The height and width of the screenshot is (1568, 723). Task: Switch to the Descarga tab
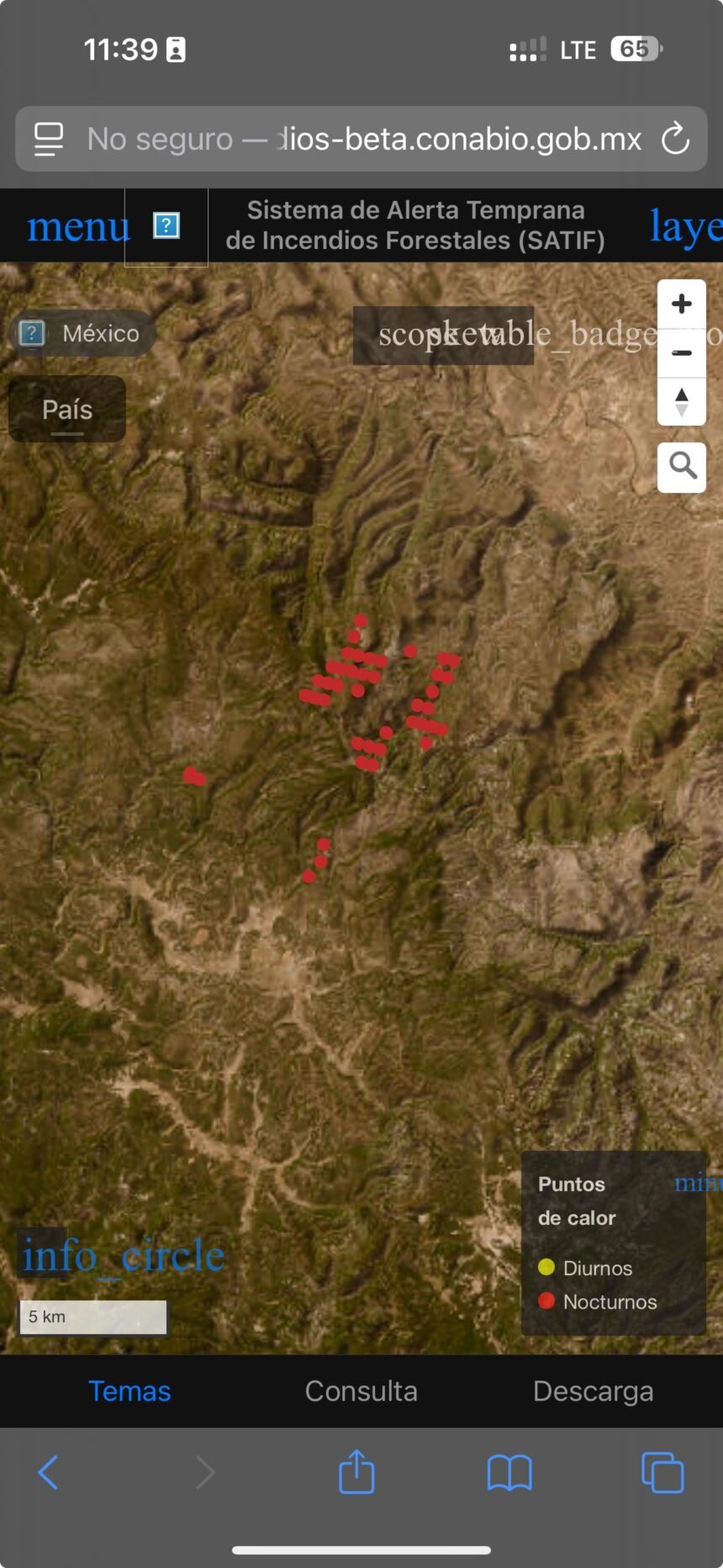click(x=593, y=1391)
